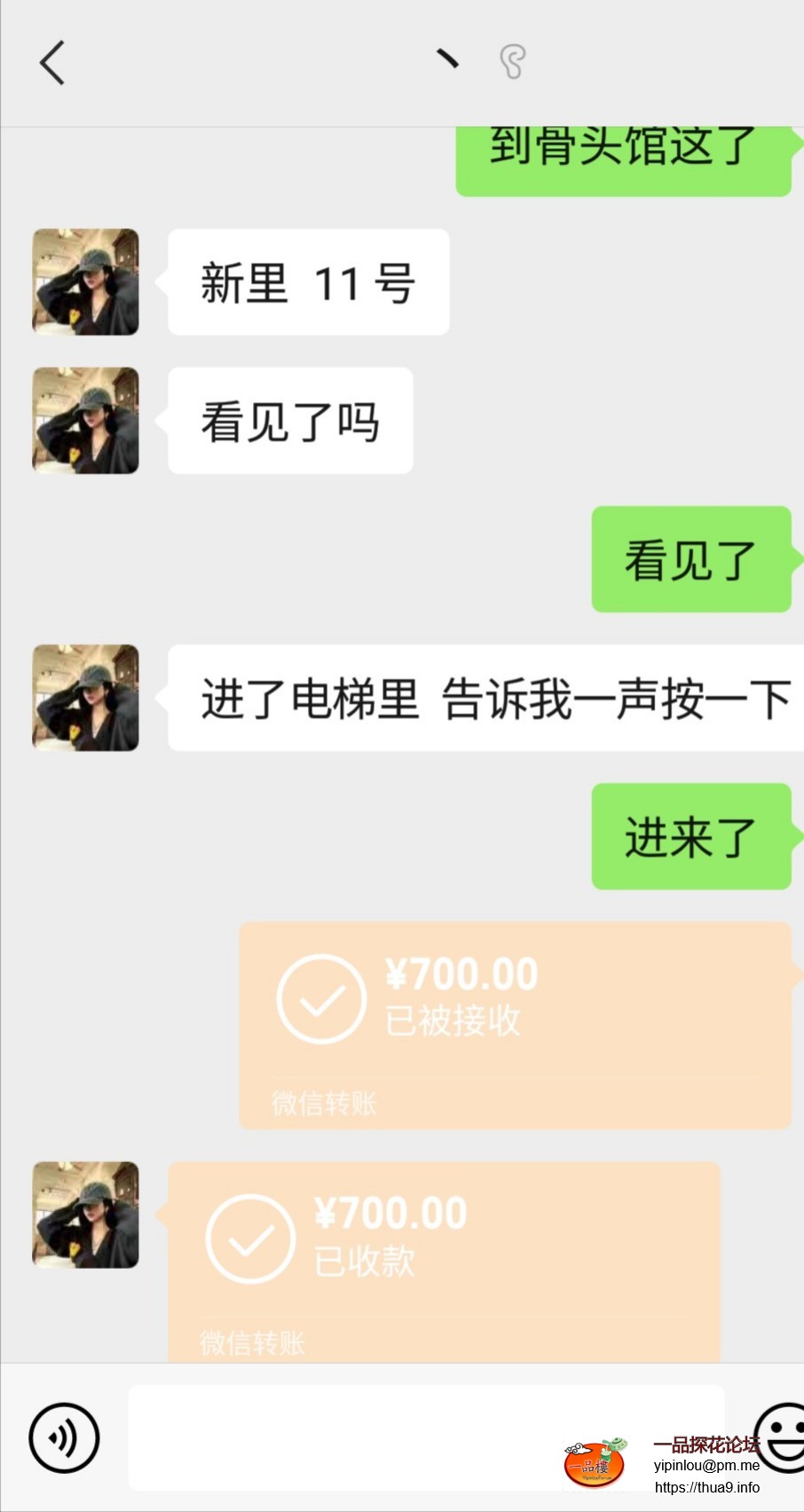This screenshot has width=804, height=1512.
Task: Switch to voice message input
Action: tap(64, 1437)
